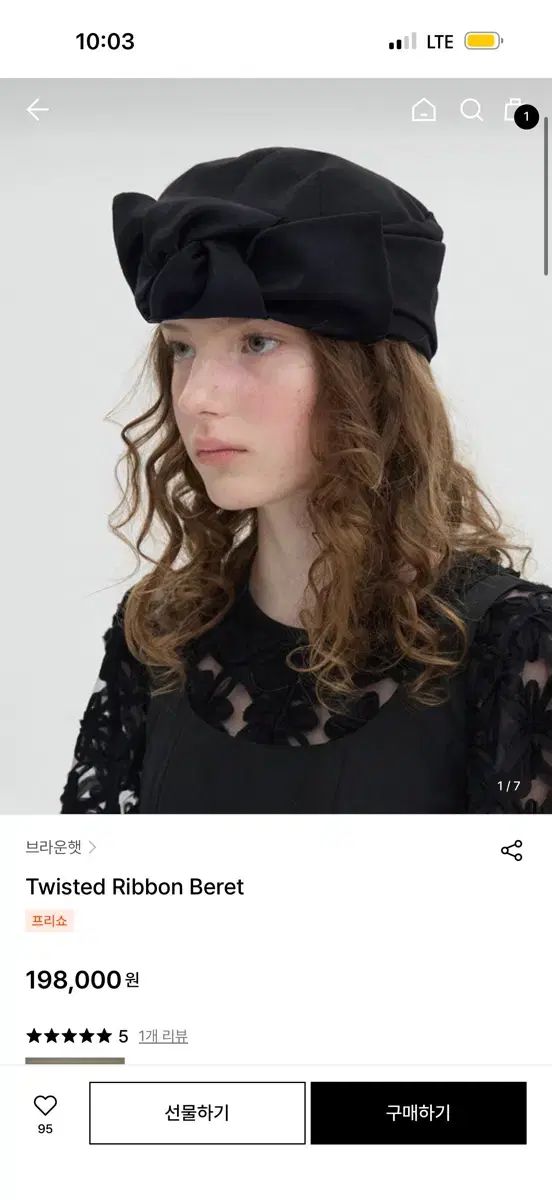Open the beret product photo
Screen dimensions: 552x1200
pyautogui.click(x=276, y=446)
